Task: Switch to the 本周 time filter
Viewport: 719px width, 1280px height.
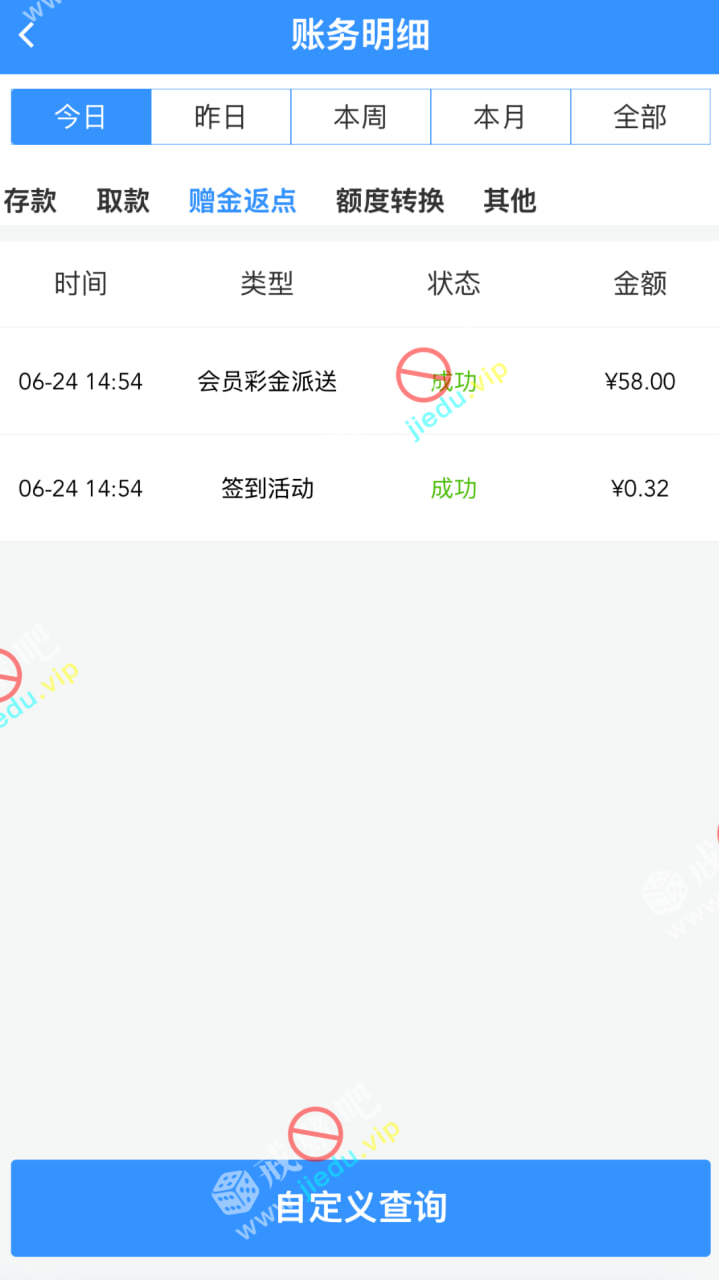Action: click(x=360, y=117)
